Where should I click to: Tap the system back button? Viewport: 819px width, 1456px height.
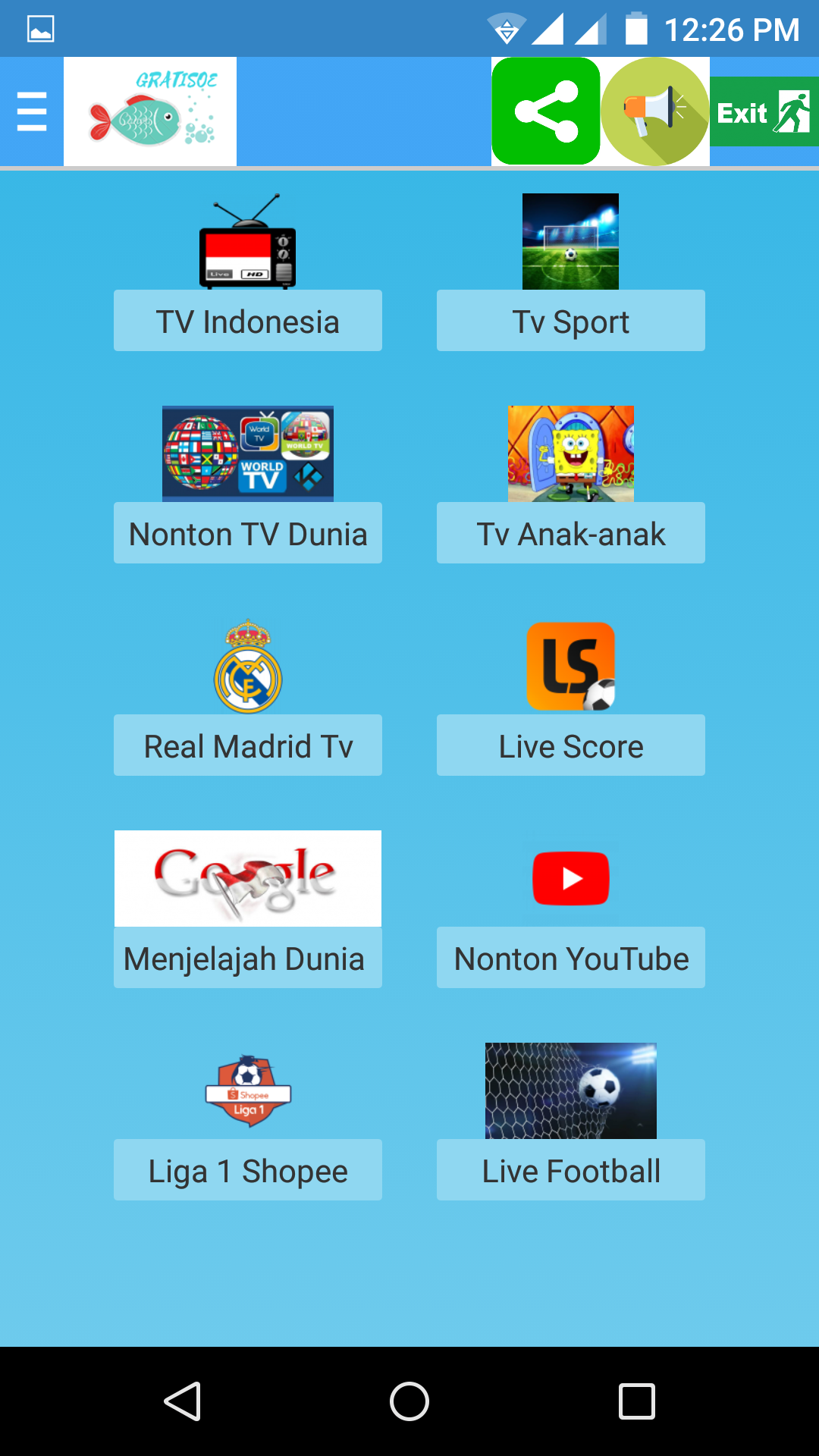182,1401
